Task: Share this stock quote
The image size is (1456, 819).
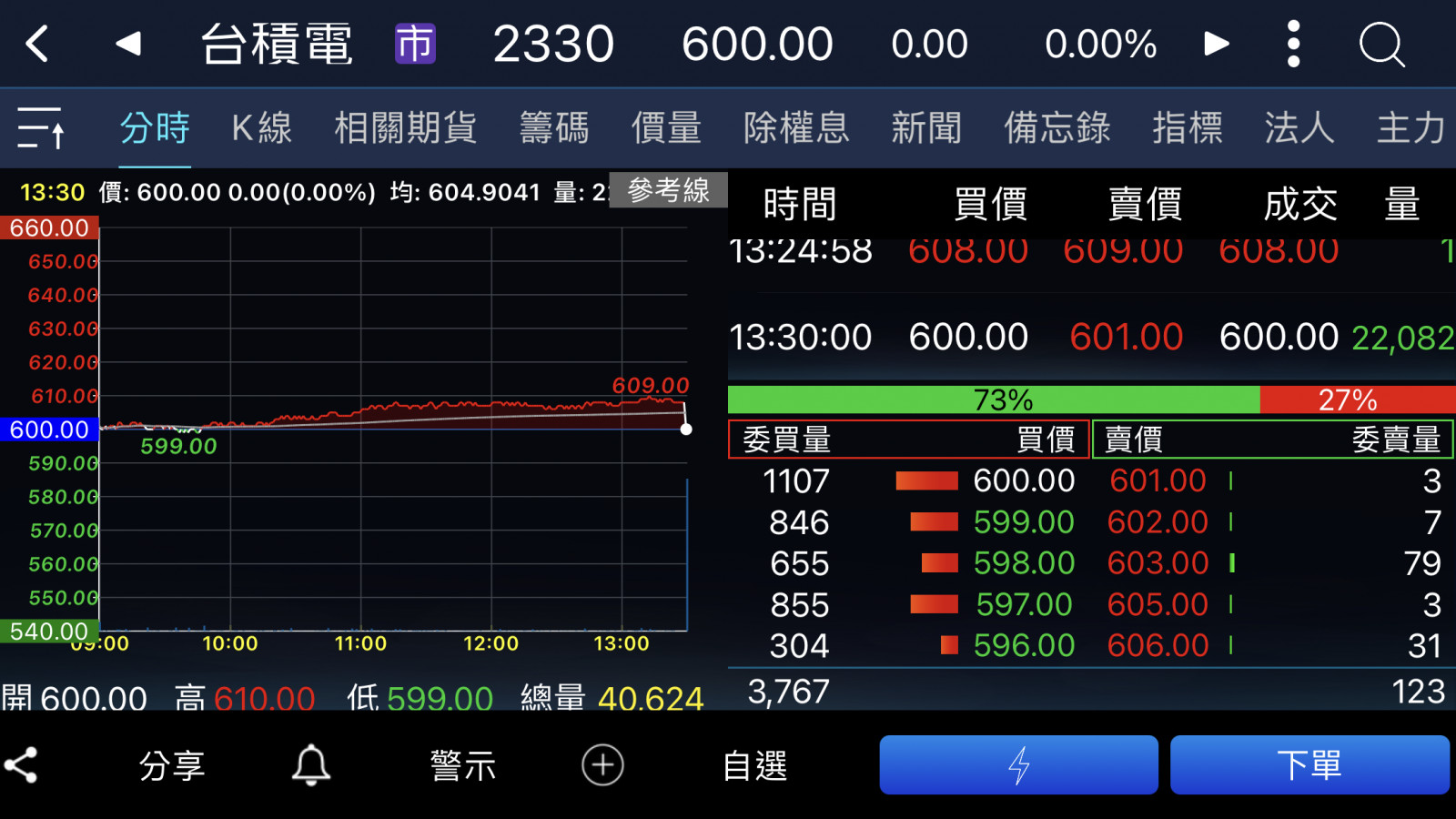Action: (171, 765)
